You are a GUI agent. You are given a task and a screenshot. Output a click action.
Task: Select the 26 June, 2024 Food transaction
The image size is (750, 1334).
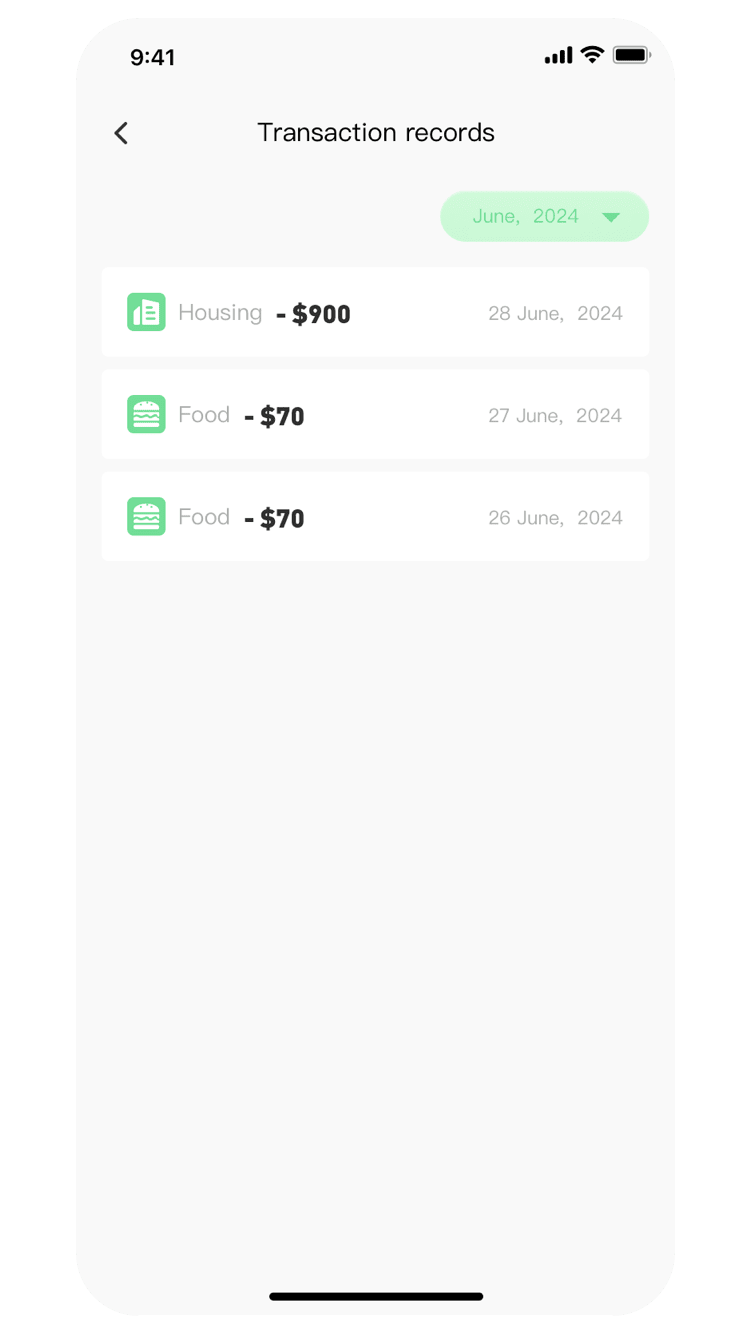(x=375, y=517)
